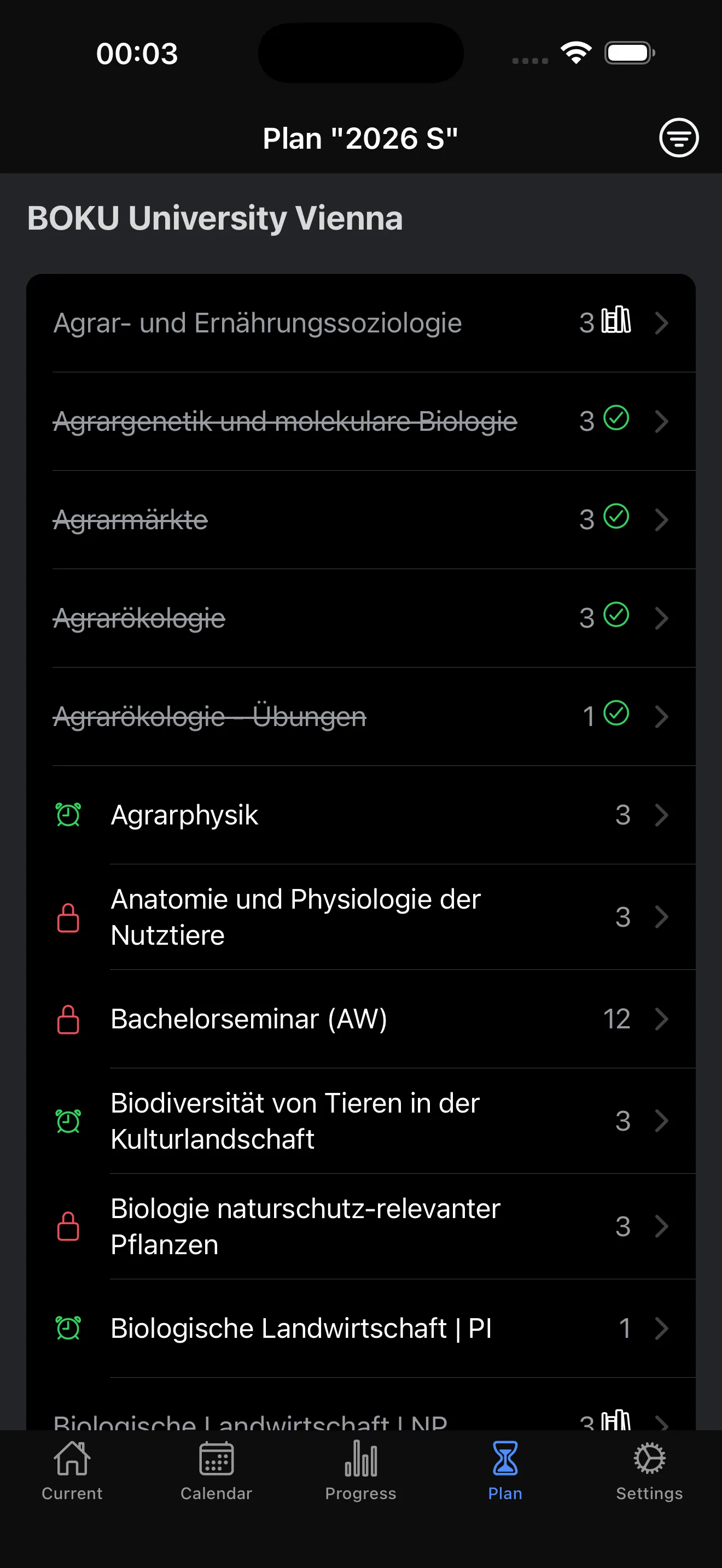
Task: Select the Agrarmärkte course row
Action: (x=360, y=520)
